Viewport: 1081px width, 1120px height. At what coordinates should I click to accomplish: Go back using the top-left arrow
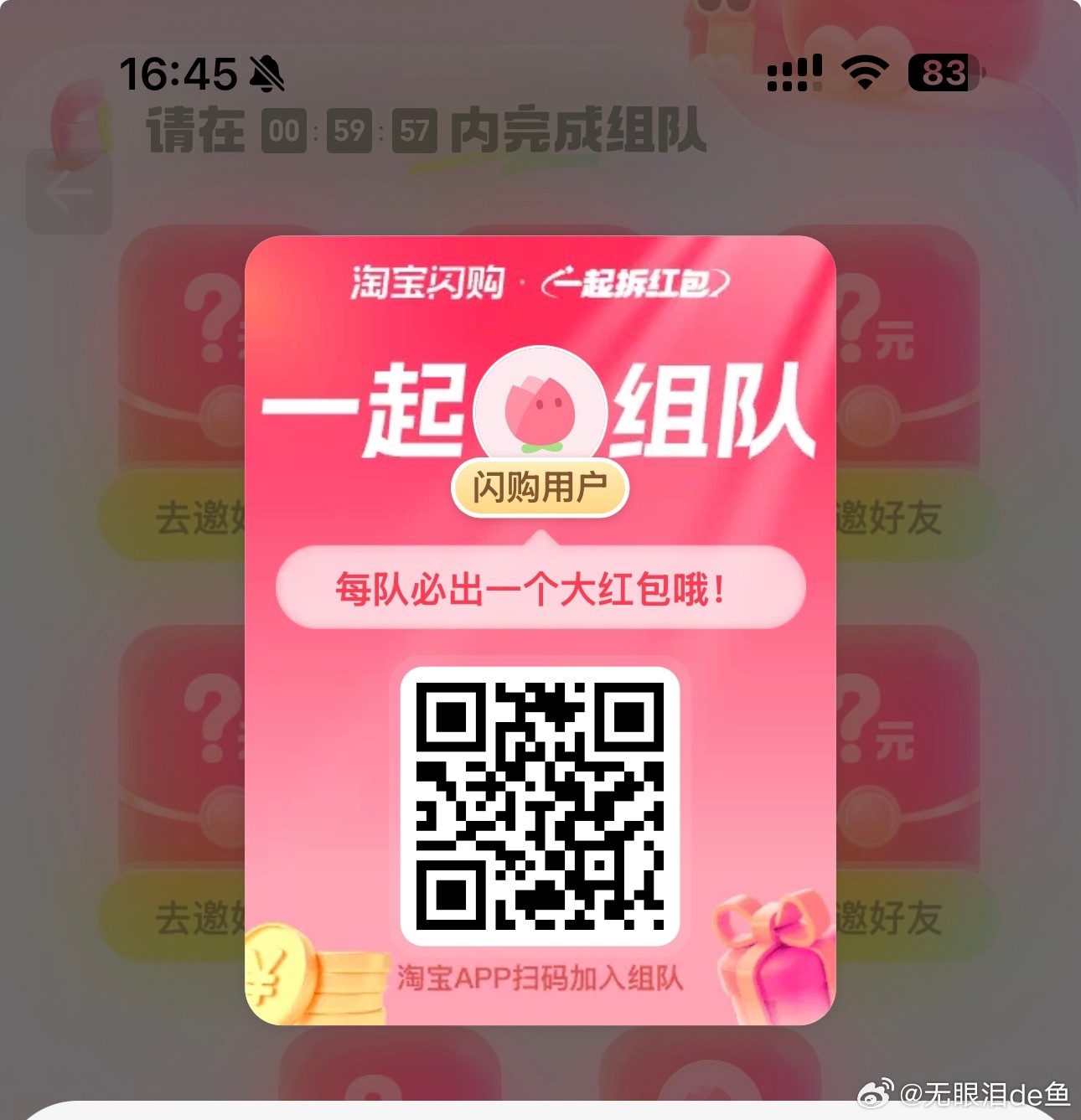(x=69, y=192)
